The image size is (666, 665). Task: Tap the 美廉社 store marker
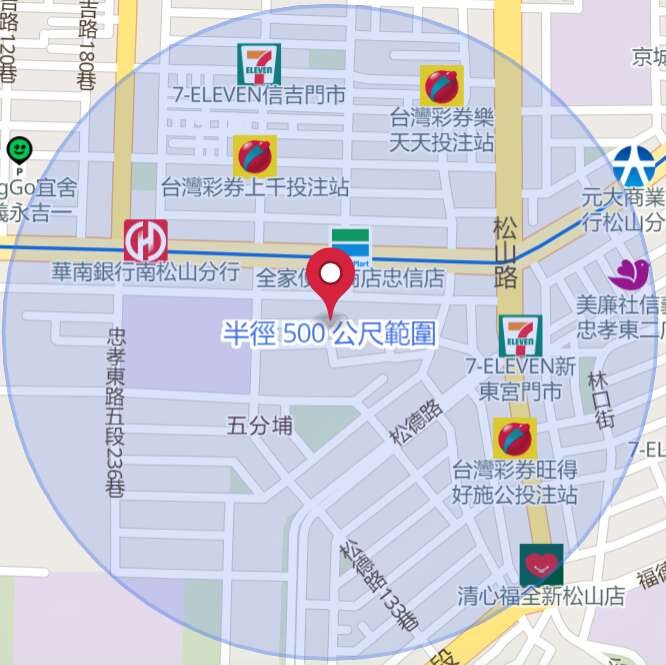click(628, 273)
